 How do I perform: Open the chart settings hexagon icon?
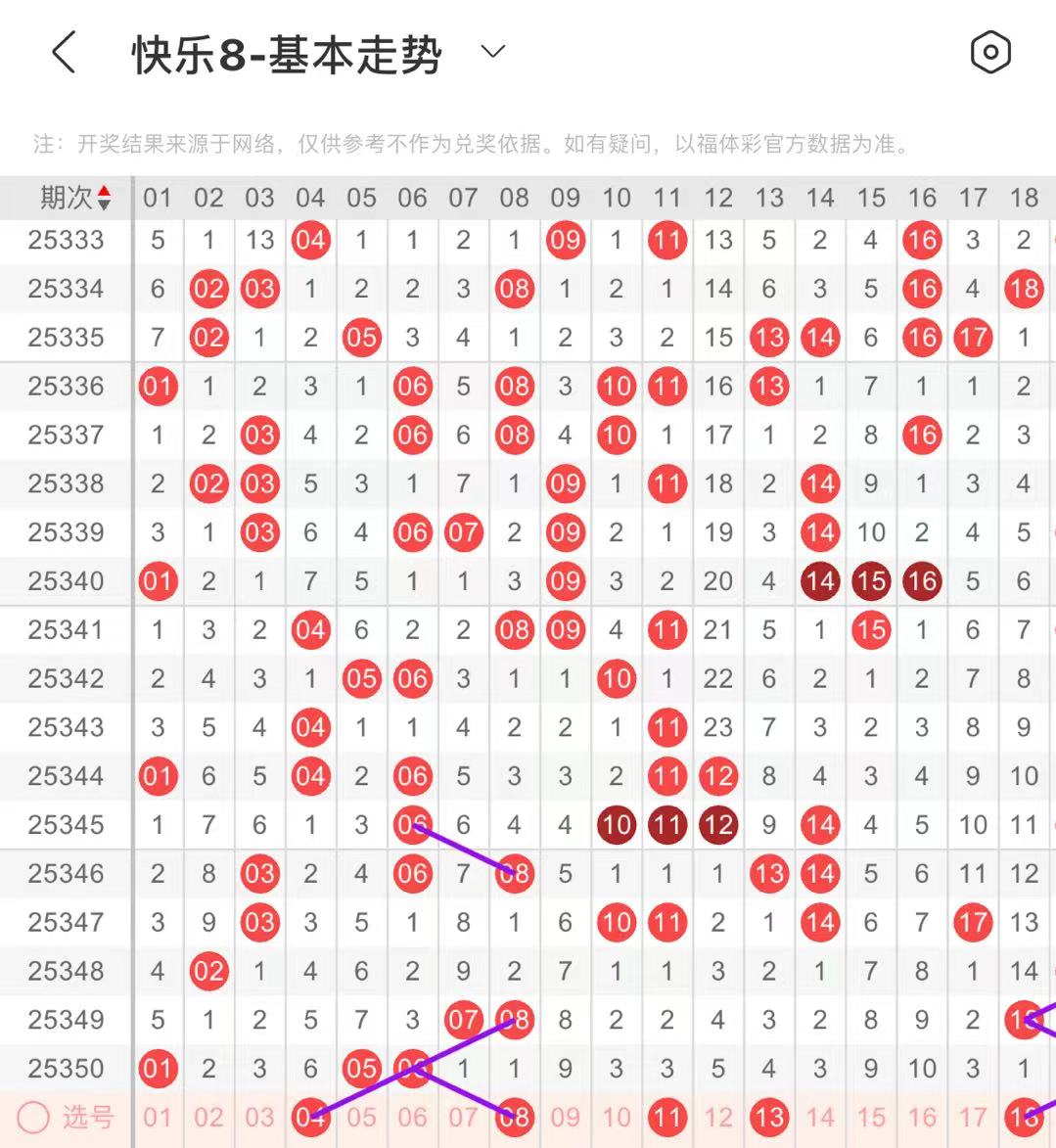989,52
